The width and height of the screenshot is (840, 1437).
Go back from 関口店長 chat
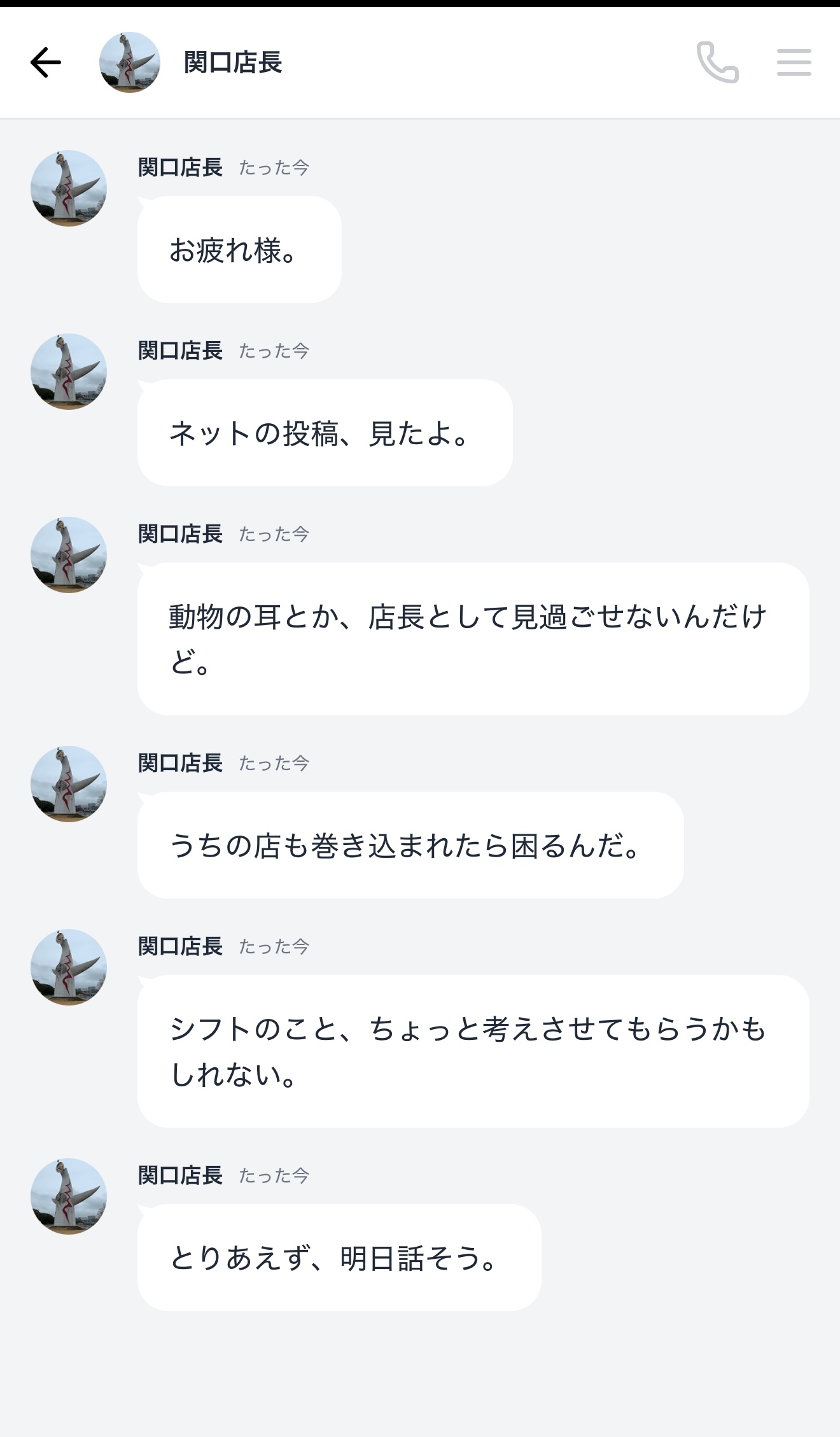point(46,62)
